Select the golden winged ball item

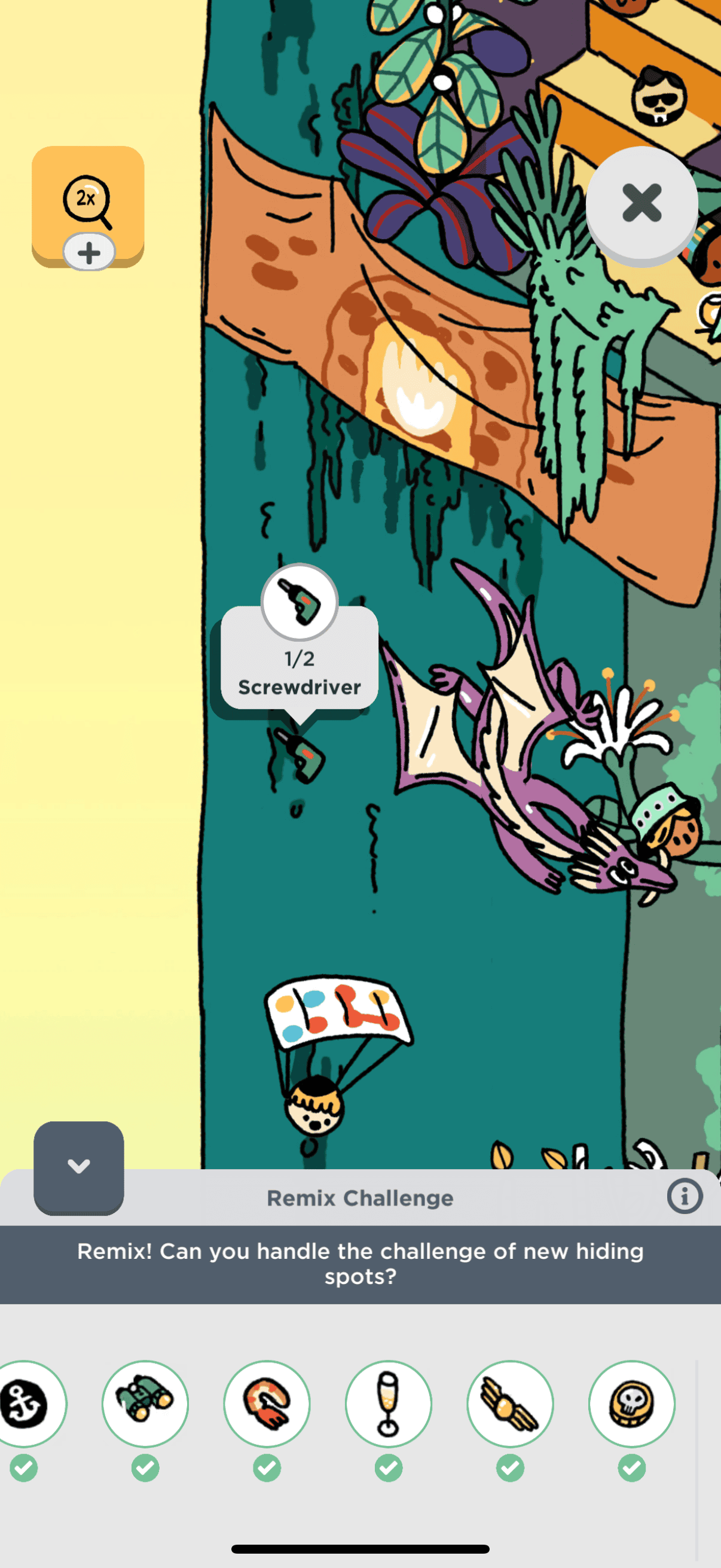[x=510, y=1404]
